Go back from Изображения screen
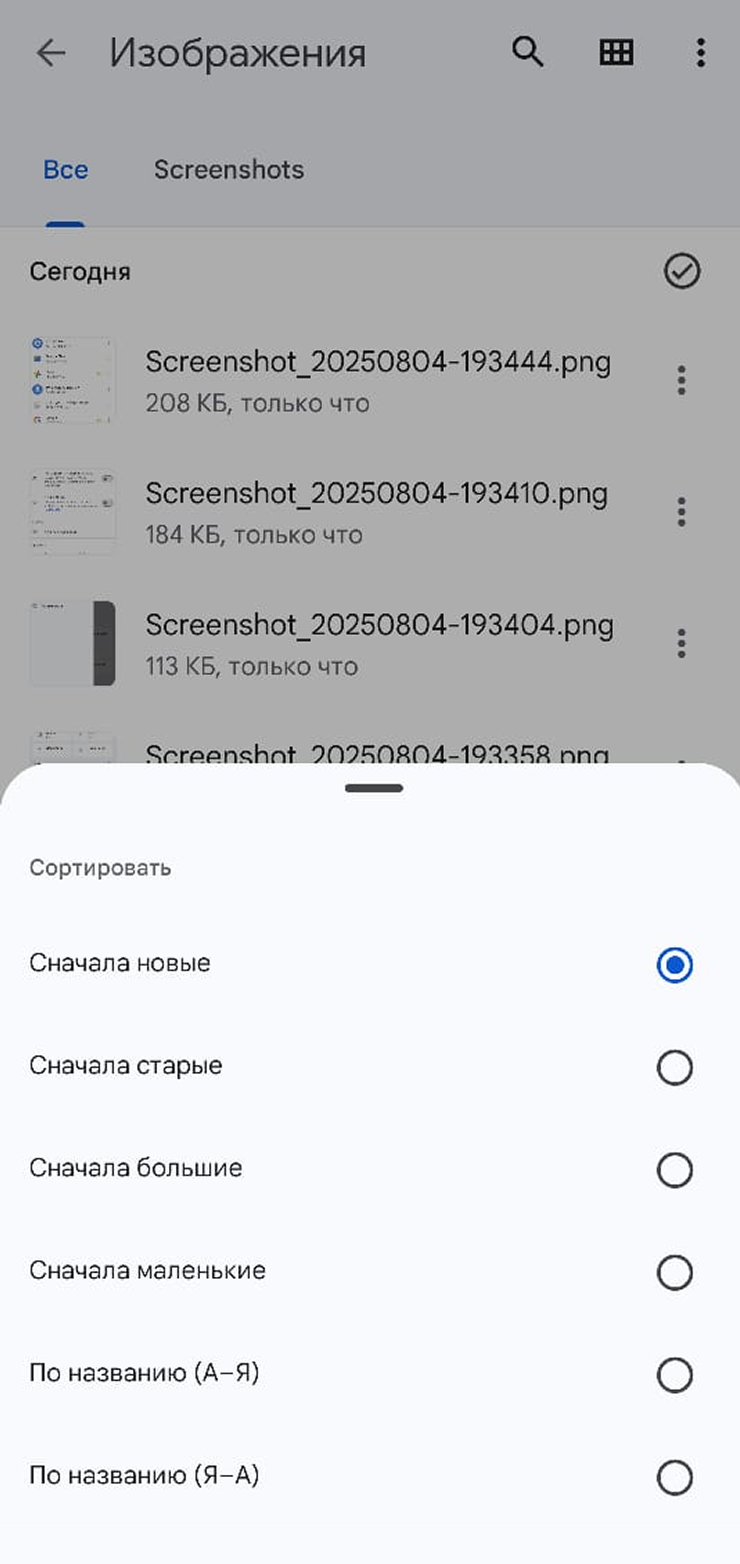740x1564 pixels. 50,53
